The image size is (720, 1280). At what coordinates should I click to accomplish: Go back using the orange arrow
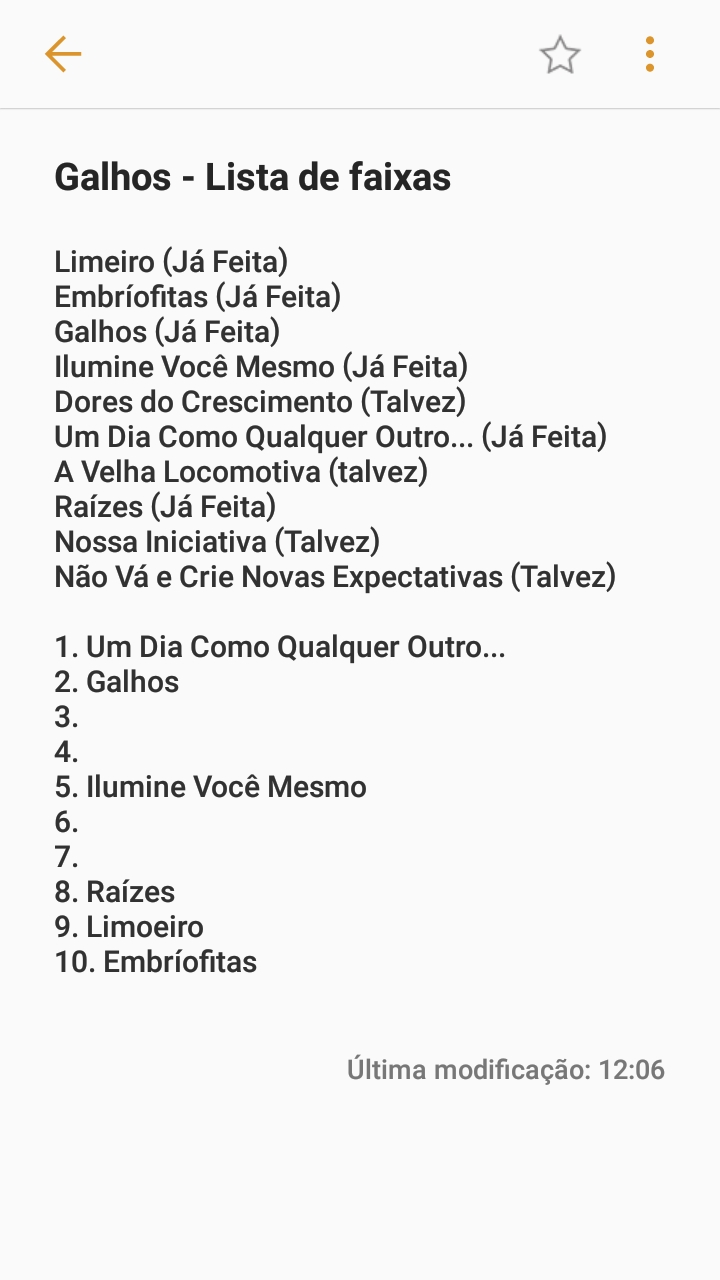(x=62, y=54)
